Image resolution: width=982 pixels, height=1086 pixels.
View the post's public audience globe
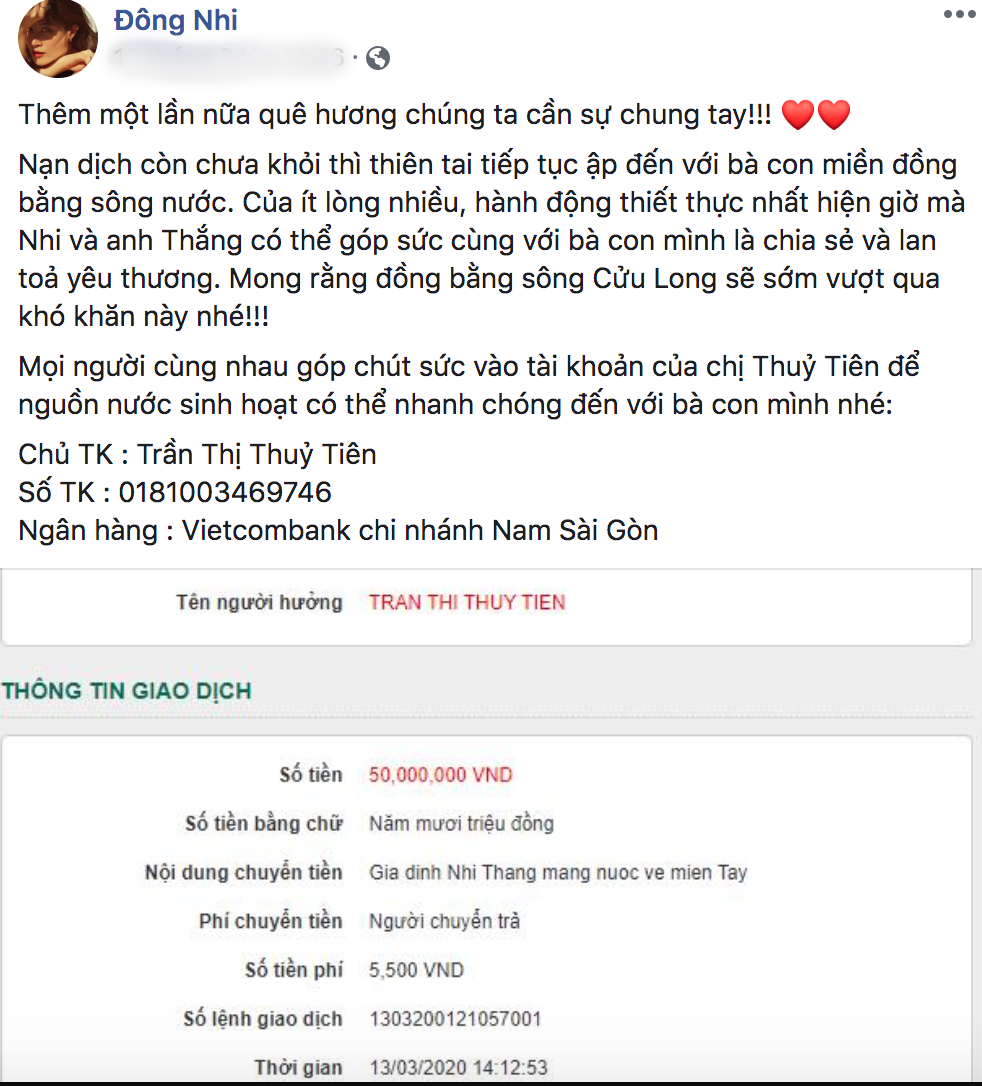pos(378,59)
